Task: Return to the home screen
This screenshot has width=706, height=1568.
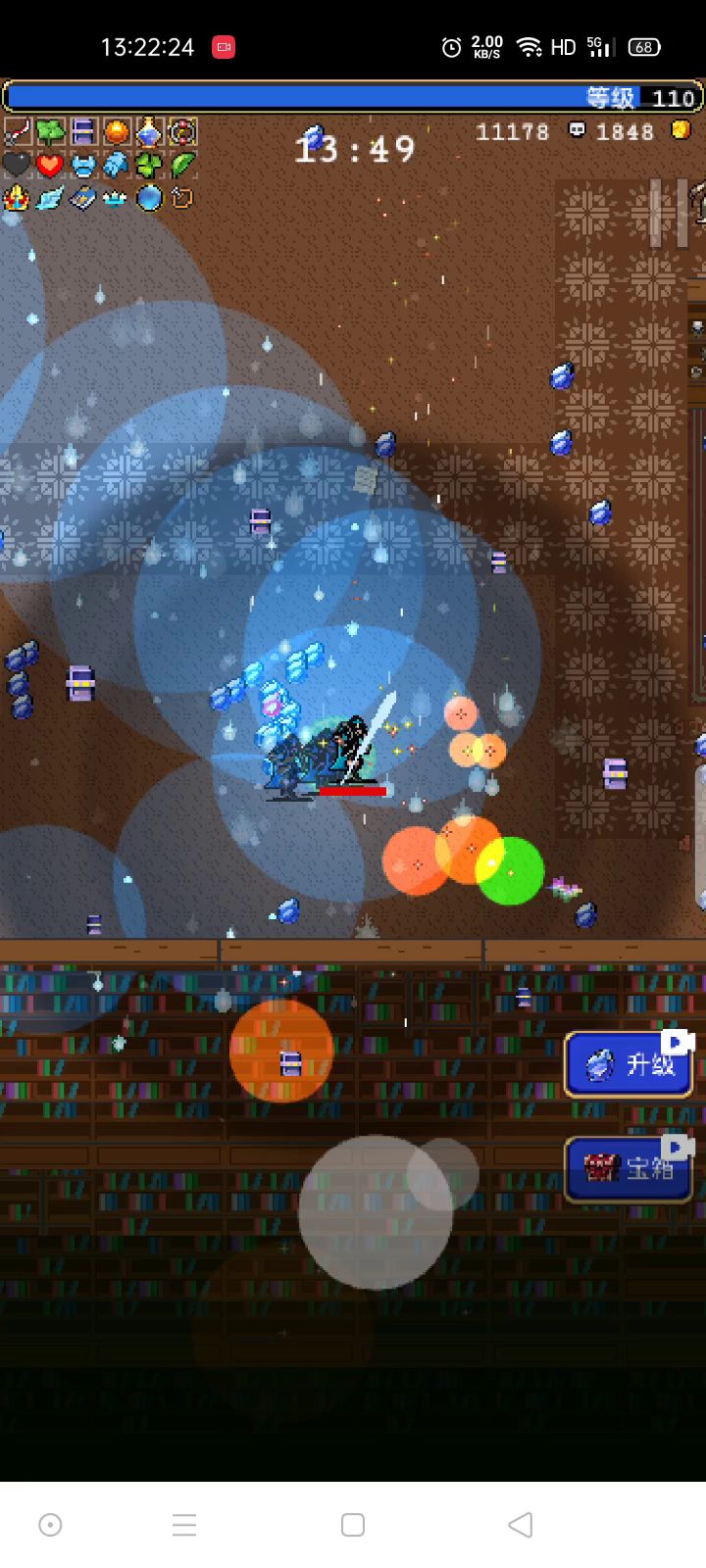Action: tap(353, 1525)
